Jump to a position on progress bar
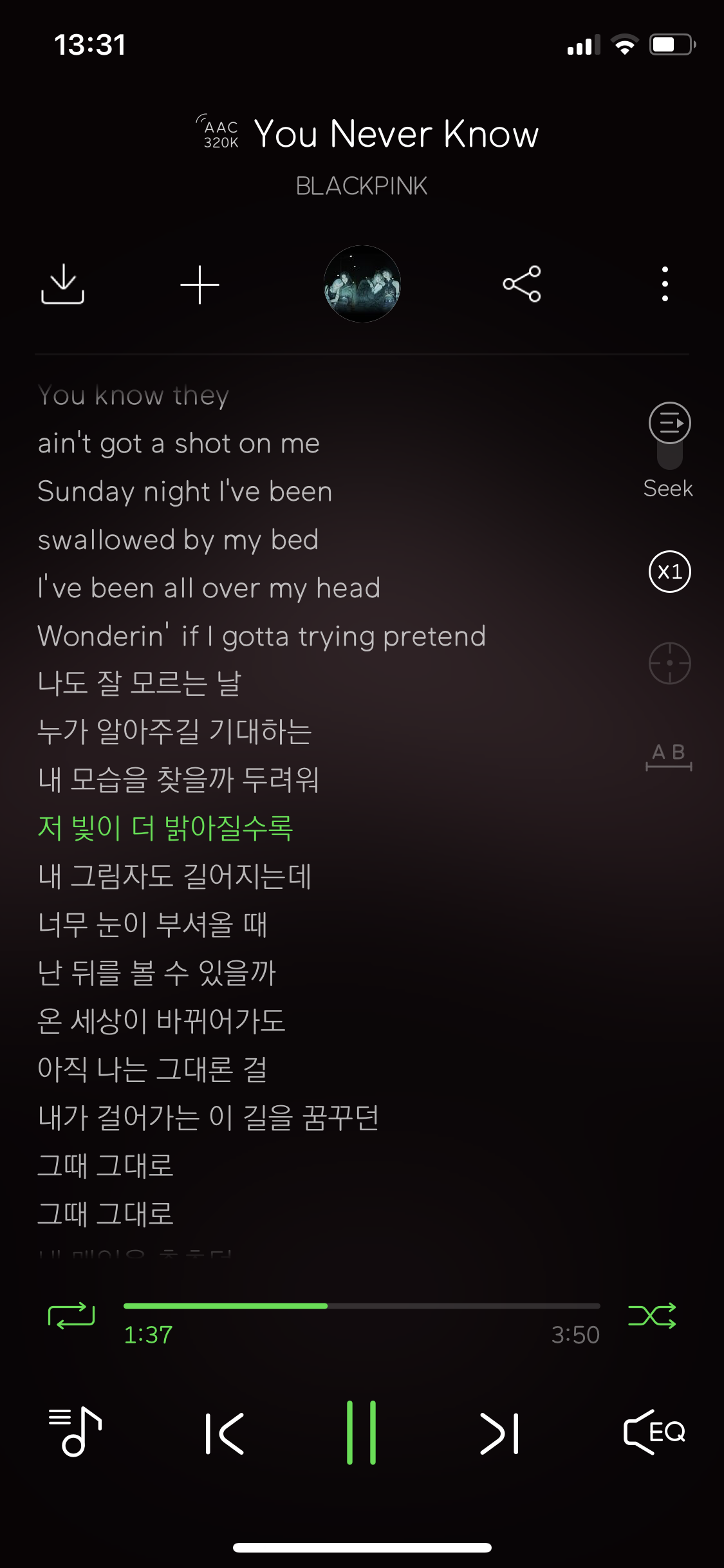This screenshot has height=1568, width=724. 450,1306
